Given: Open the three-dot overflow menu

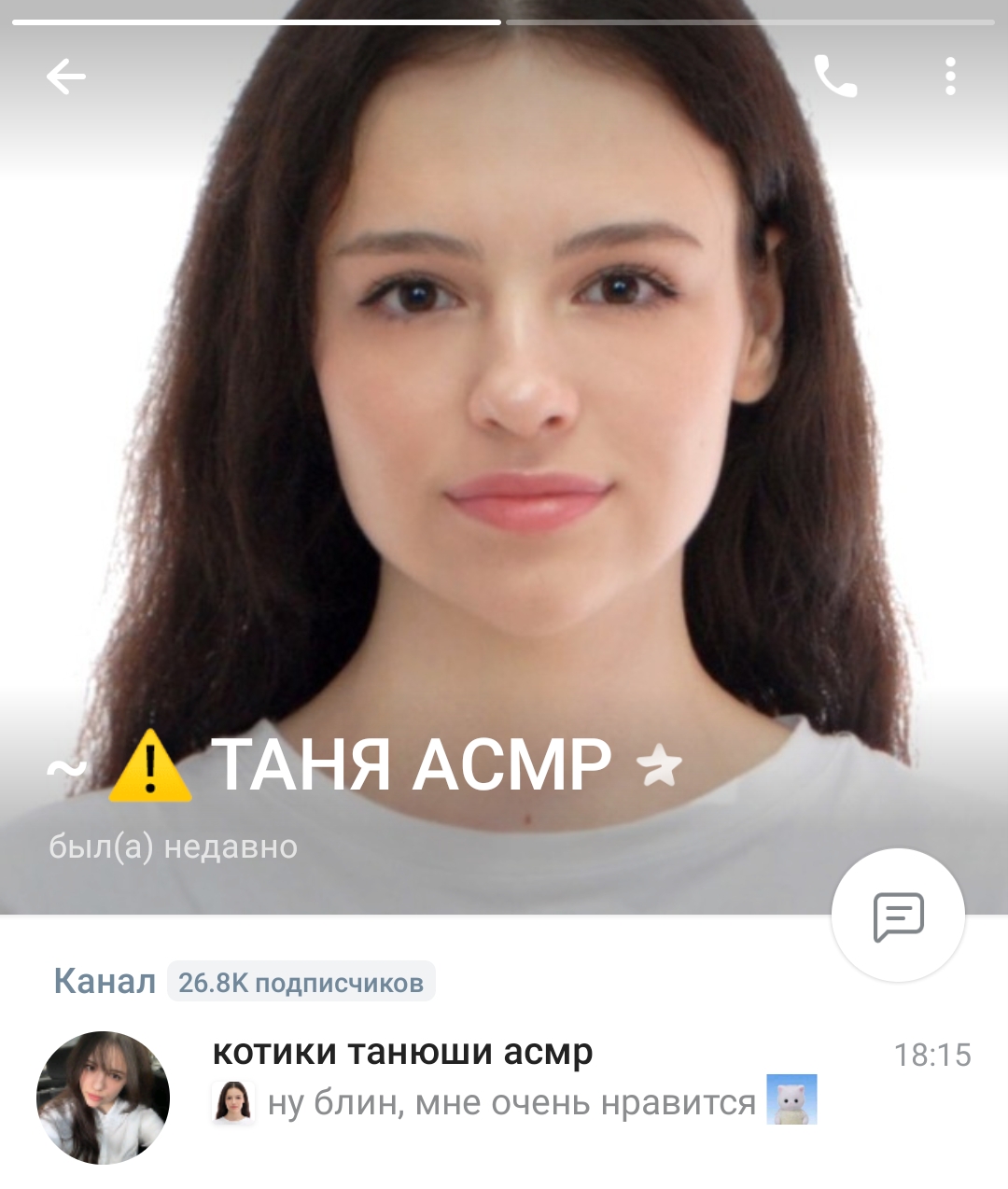Looking at the screenshot, I should (950, 77).
